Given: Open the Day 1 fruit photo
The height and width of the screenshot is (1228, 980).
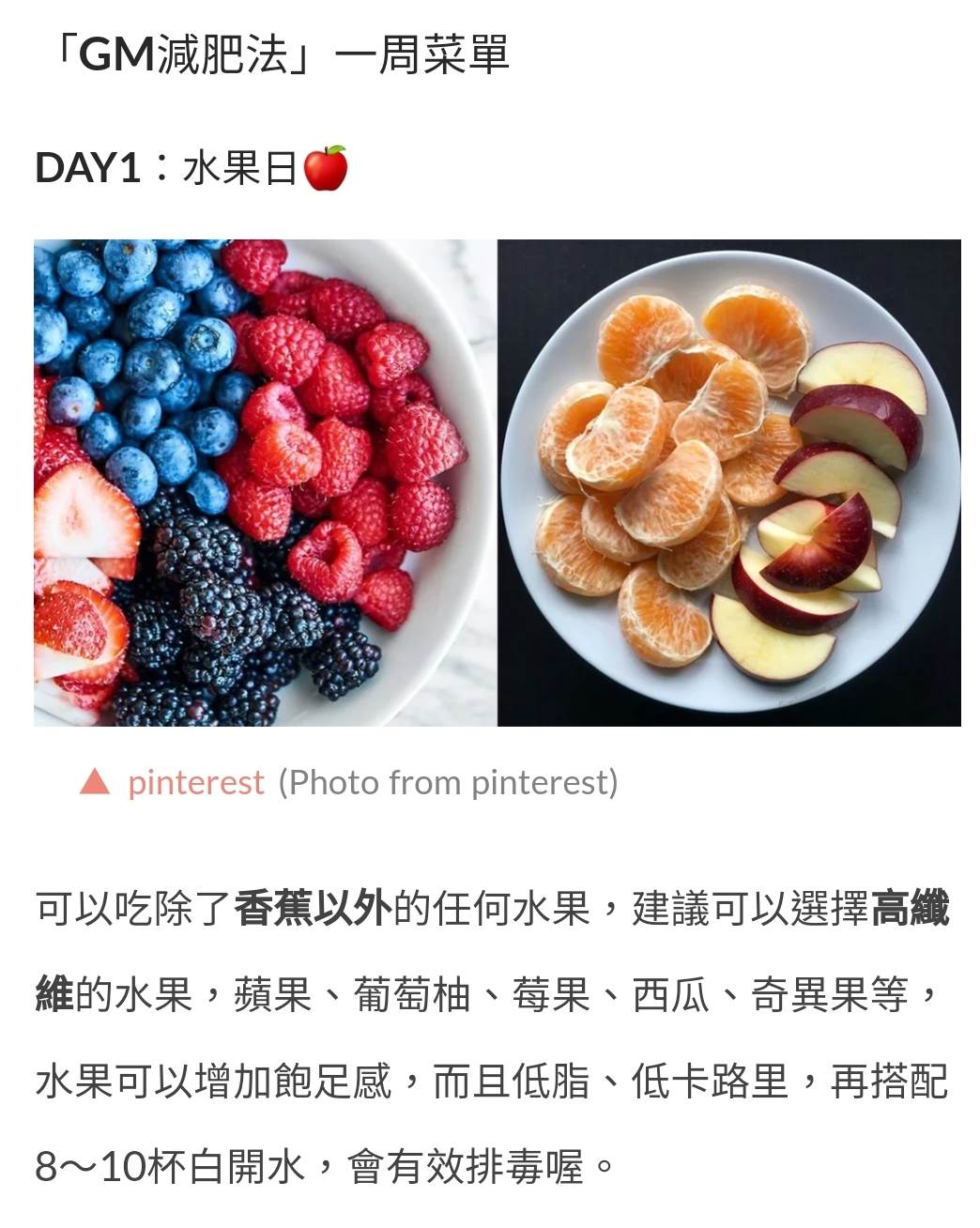Looking at the screenshot, I should 497,483.
